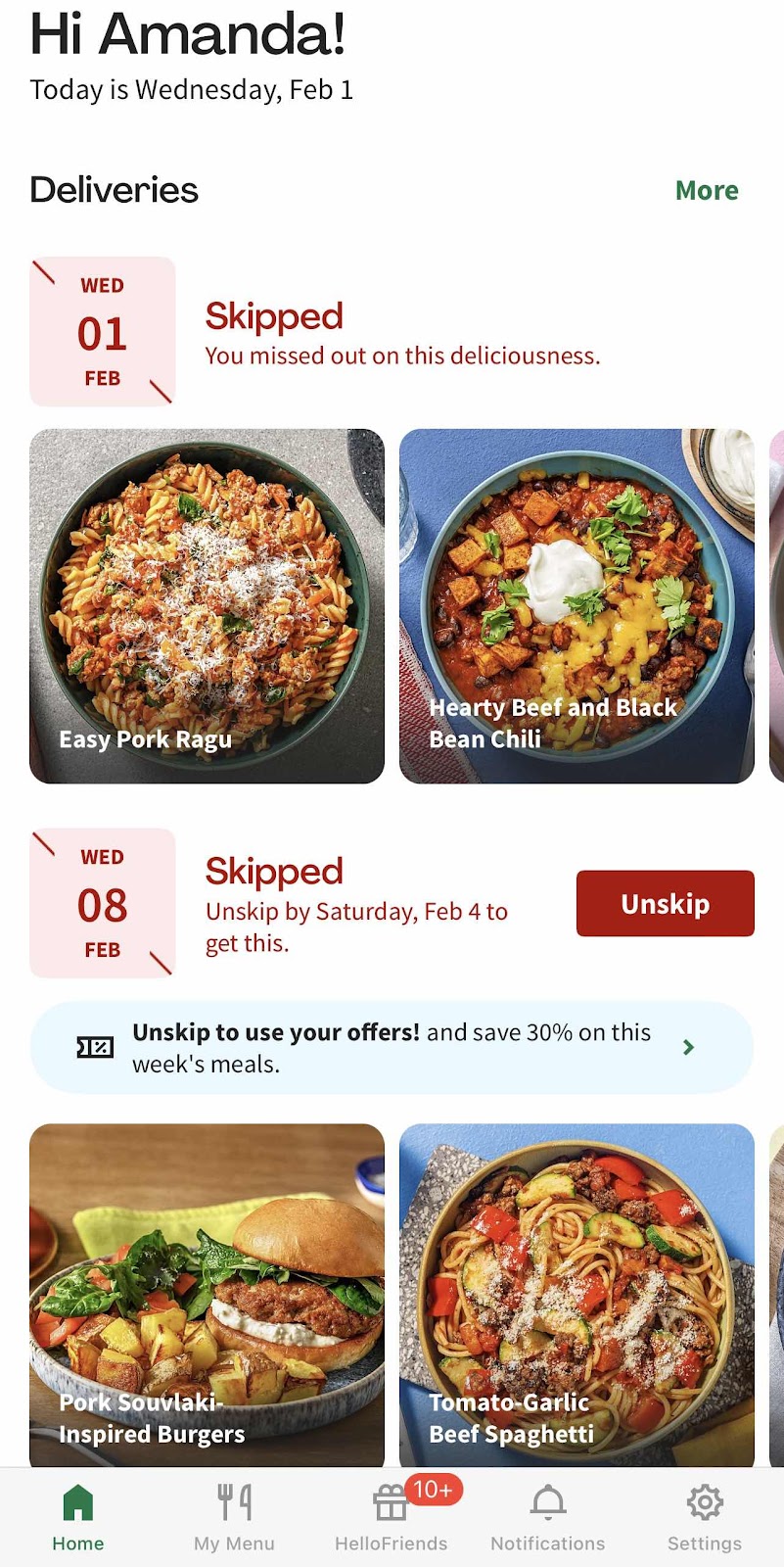Screen dimensions: 784x1567
Task: Check the Notifications tab
Action: coord(548,1516)
